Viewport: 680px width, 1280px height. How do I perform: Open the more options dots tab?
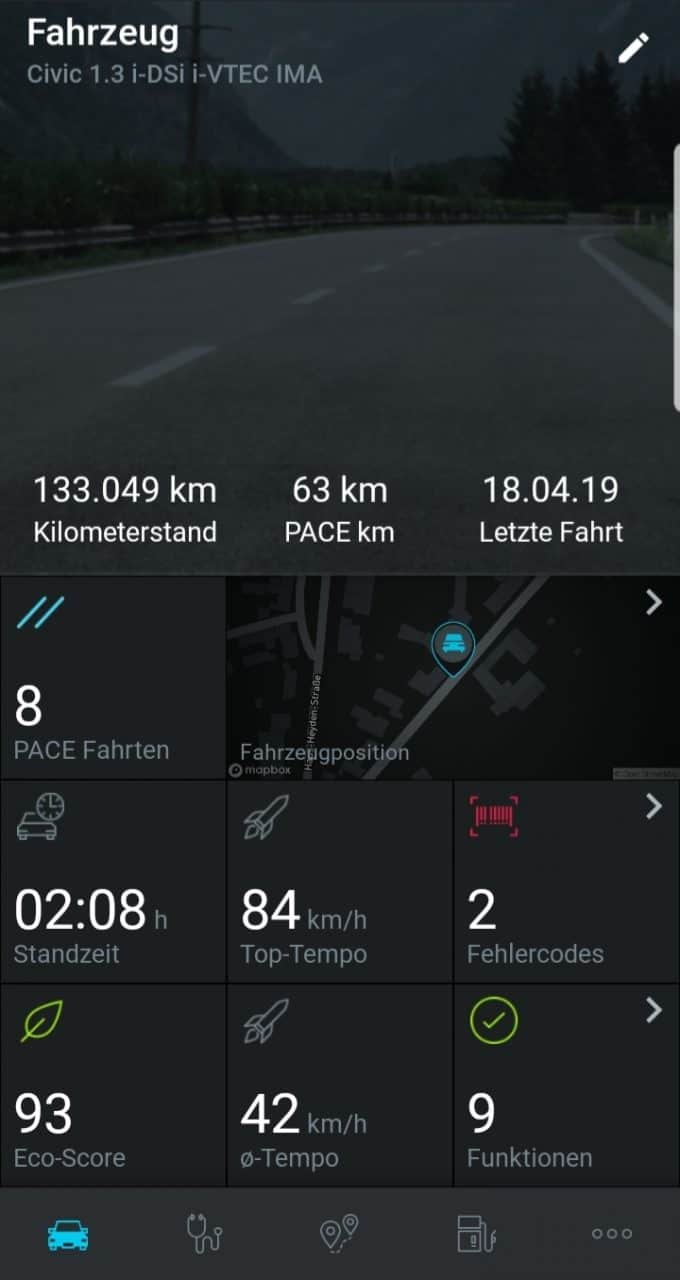[611, 1234]
